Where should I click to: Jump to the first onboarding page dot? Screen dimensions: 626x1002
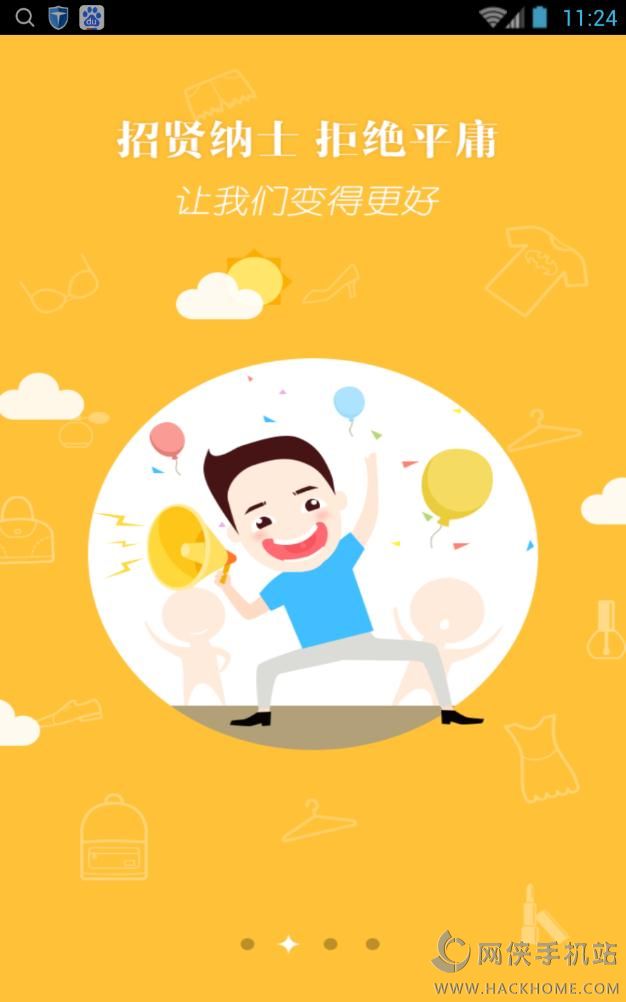pos(248,944)
